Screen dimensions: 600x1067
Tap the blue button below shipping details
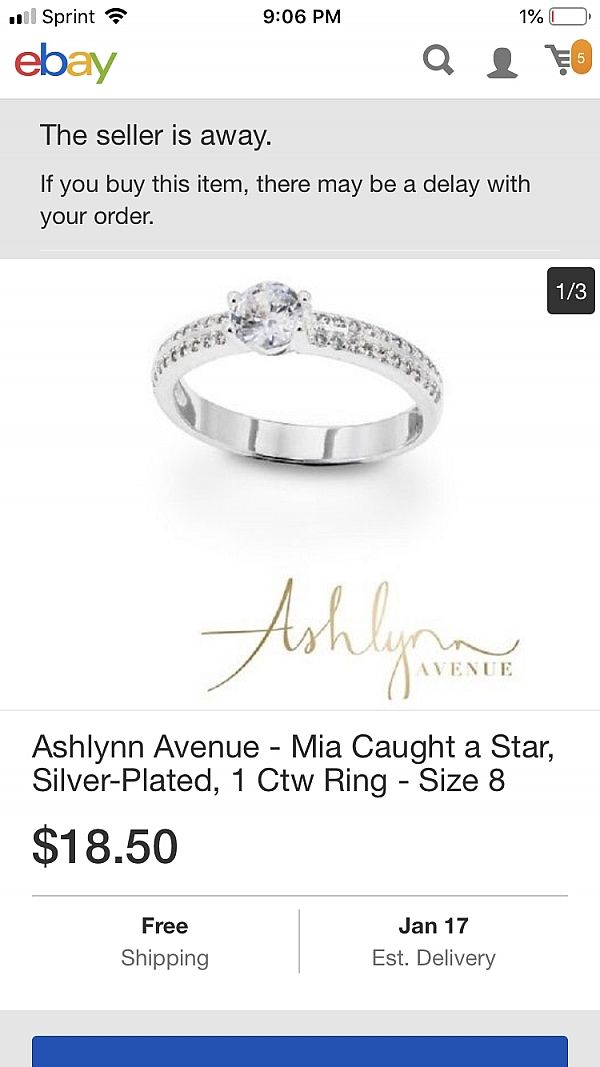pyautogui.click(x=300, y=1050)
